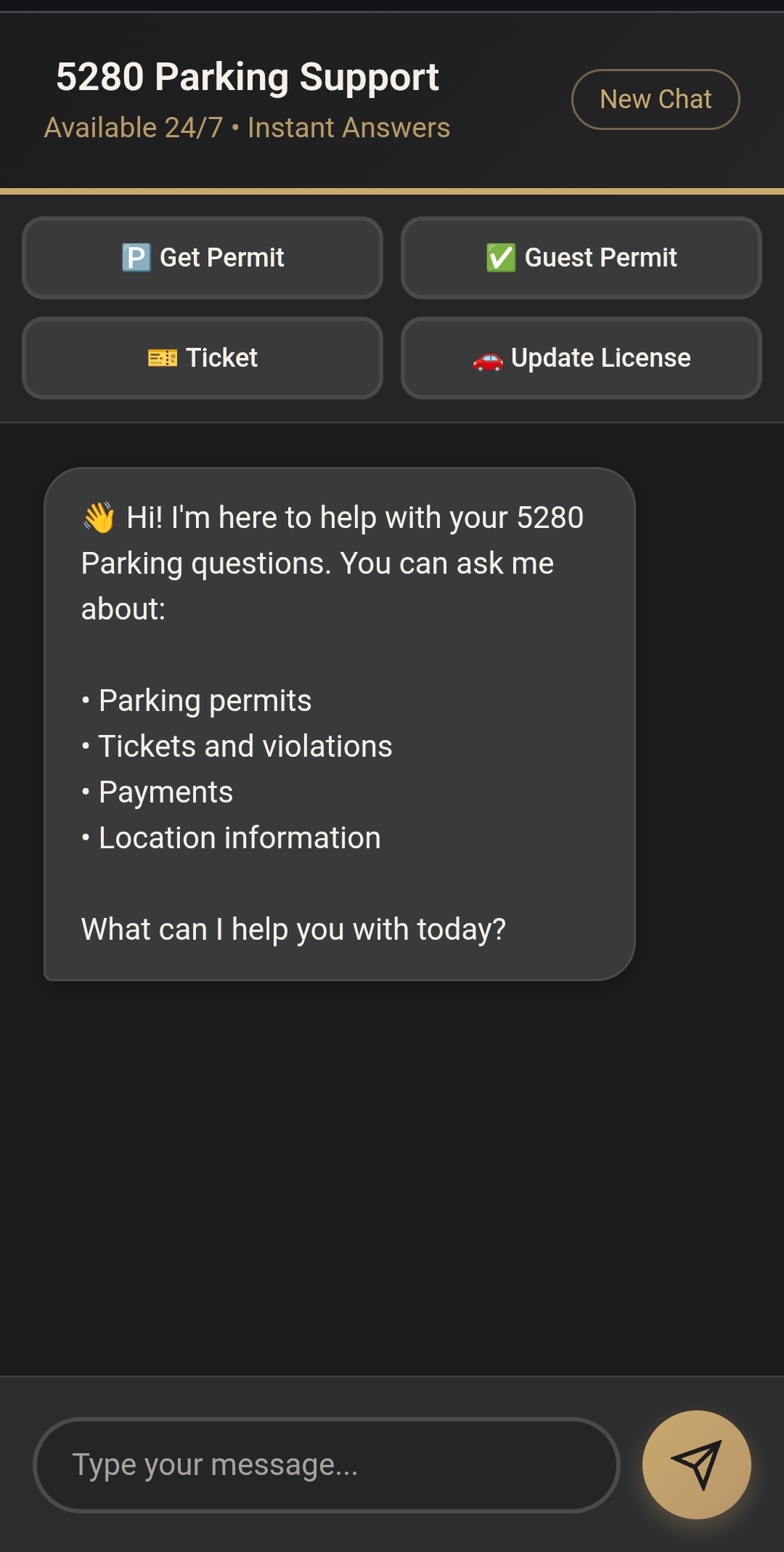Screen dimensions: 784x1552
Task: Click the message input field
Action: pyautogui.click(x=327, y=1464)
